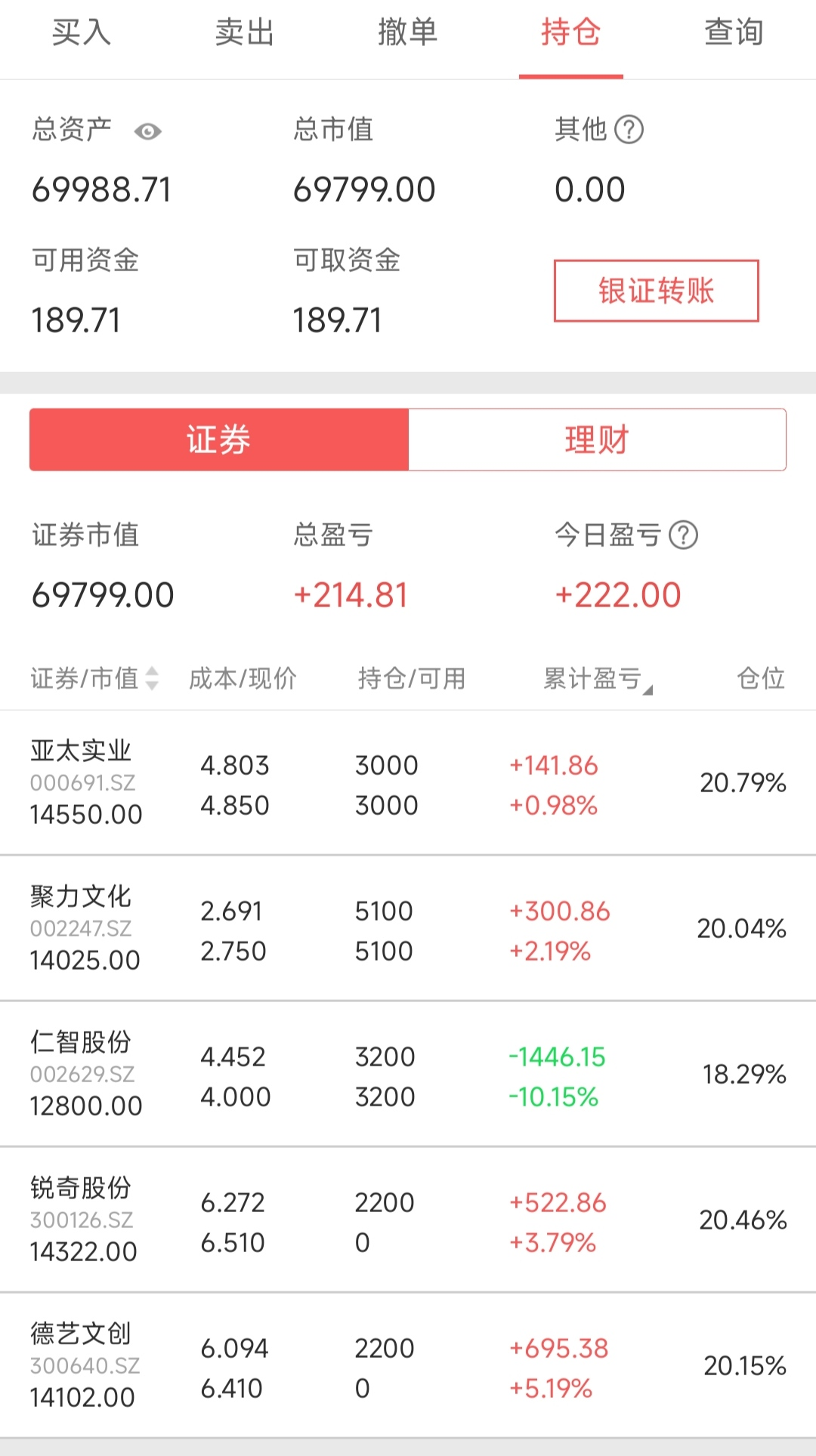
Task: Change the 累计盈亏 column display
Action: [x=597, y=679]
